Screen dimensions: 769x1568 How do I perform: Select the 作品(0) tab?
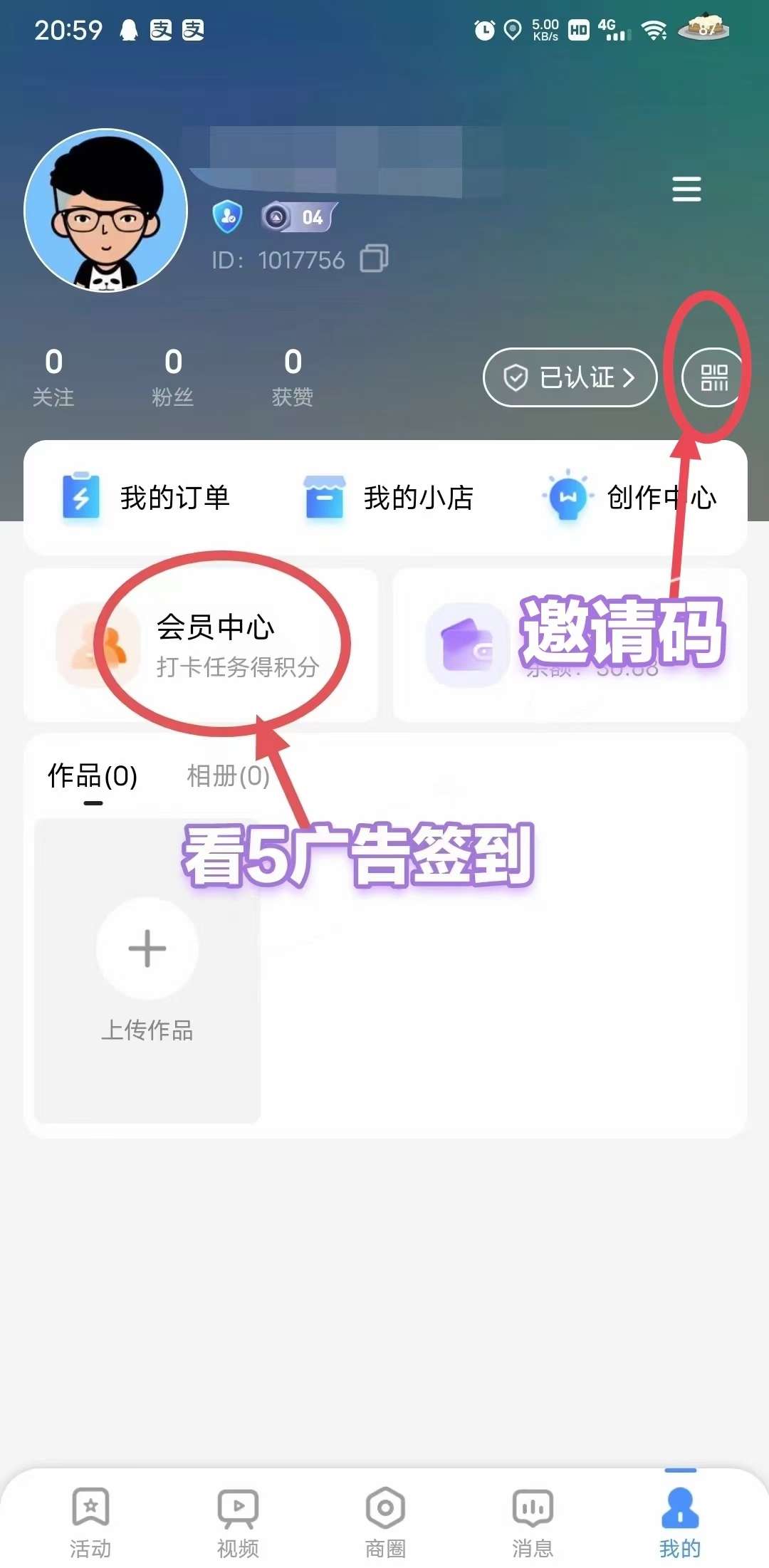(x=93, y=776)
